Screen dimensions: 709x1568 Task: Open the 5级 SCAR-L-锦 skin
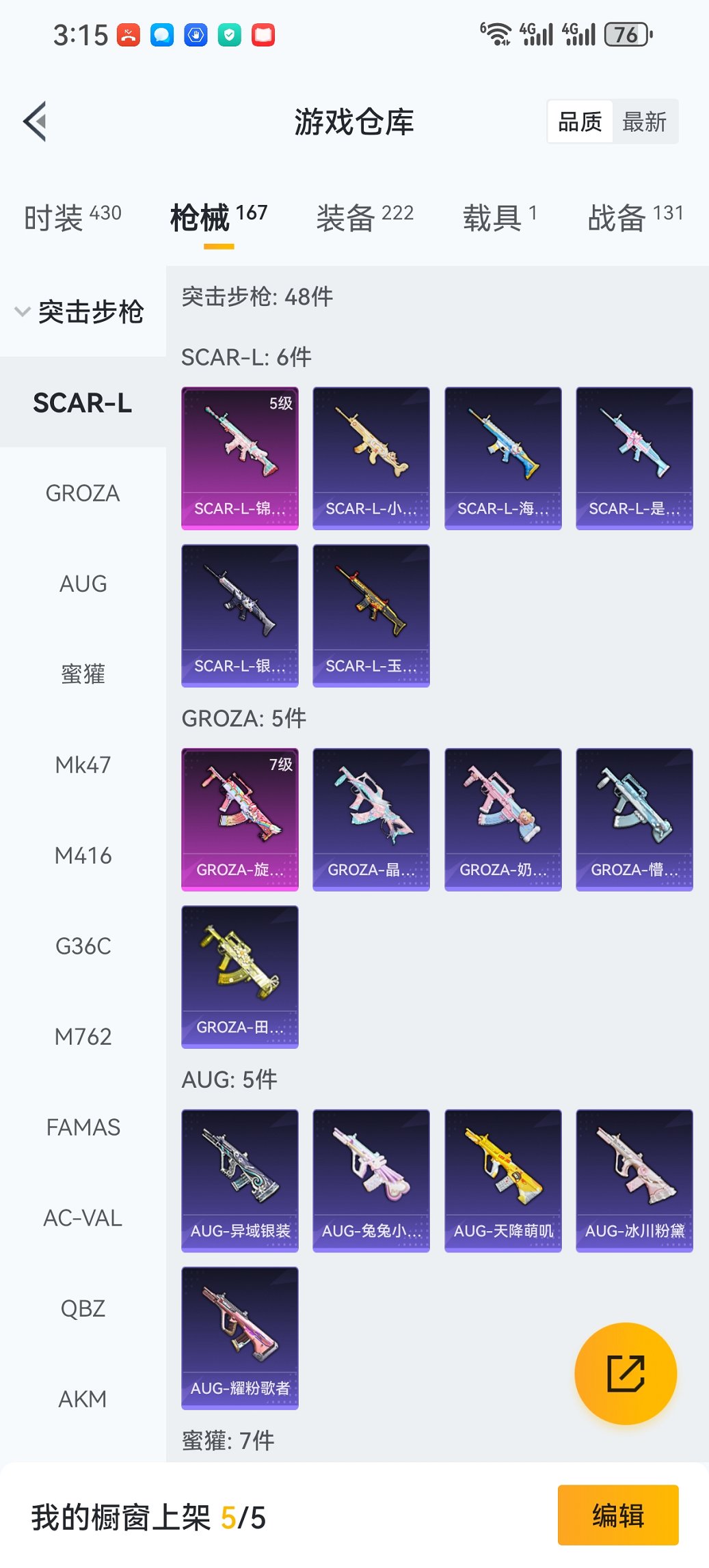[240, 458]
